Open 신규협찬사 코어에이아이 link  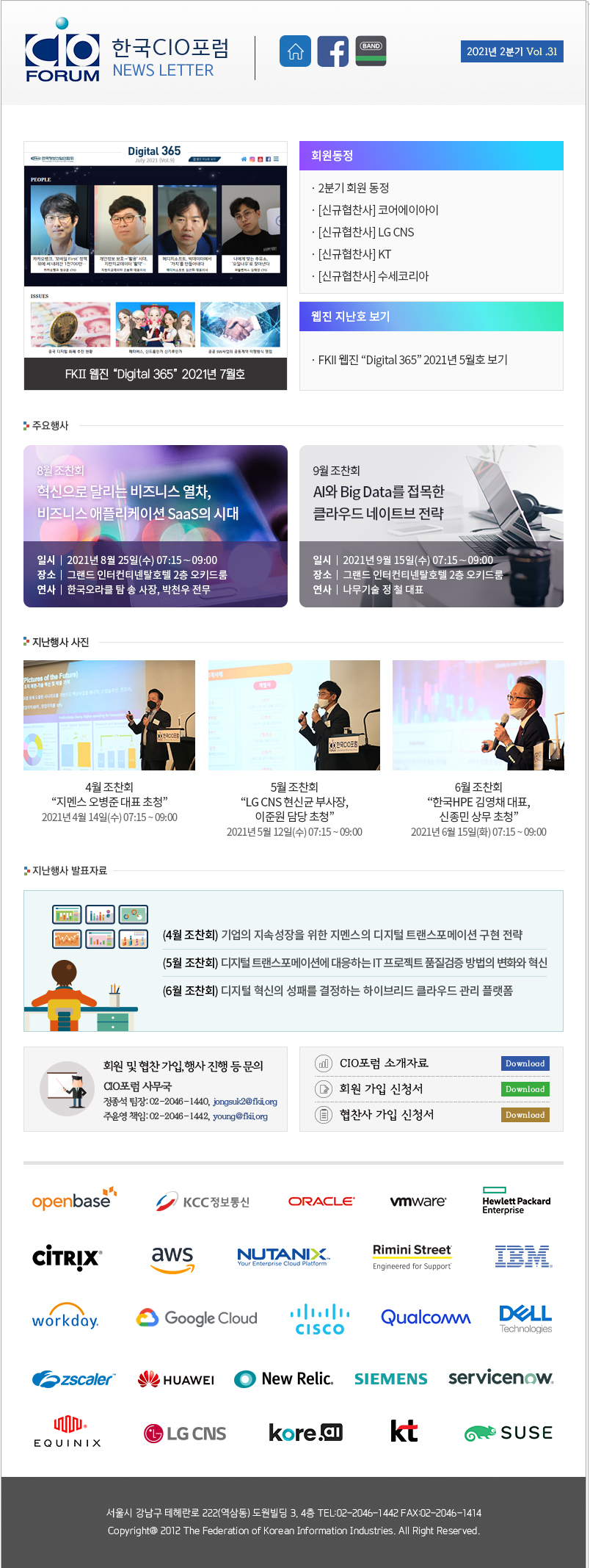[378, 210]
